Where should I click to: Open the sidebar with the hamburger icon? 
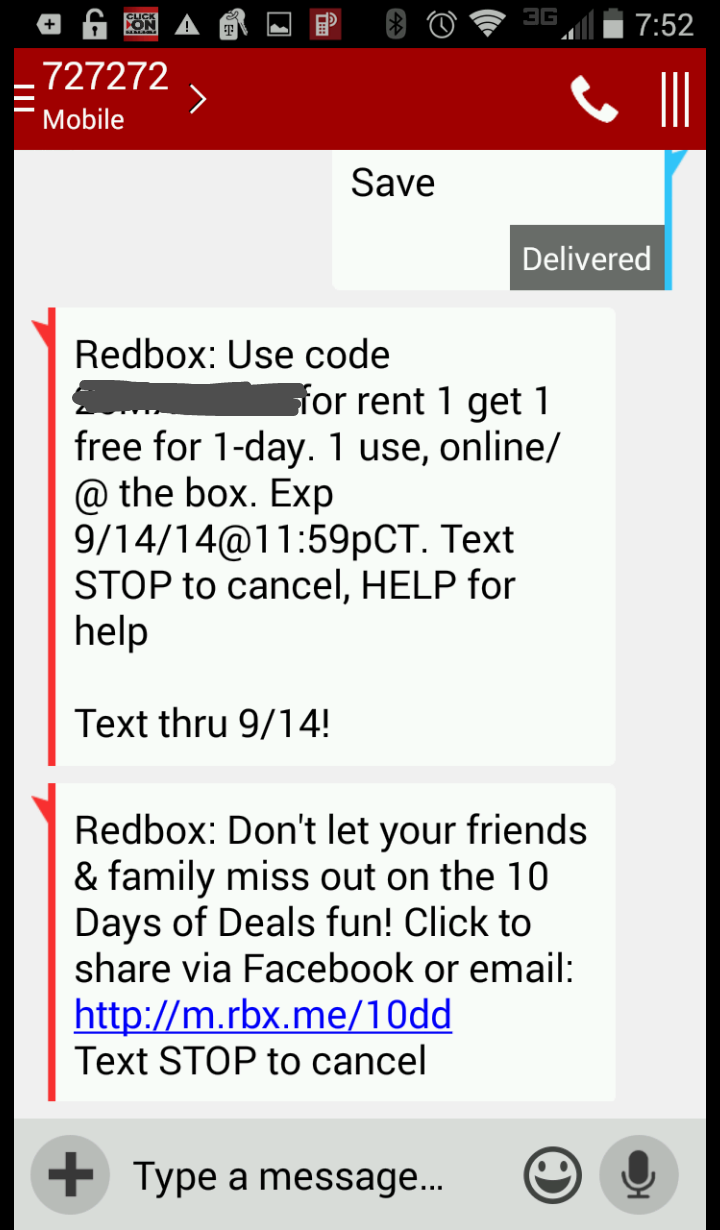pyautogui.click(x=21, y=98)
